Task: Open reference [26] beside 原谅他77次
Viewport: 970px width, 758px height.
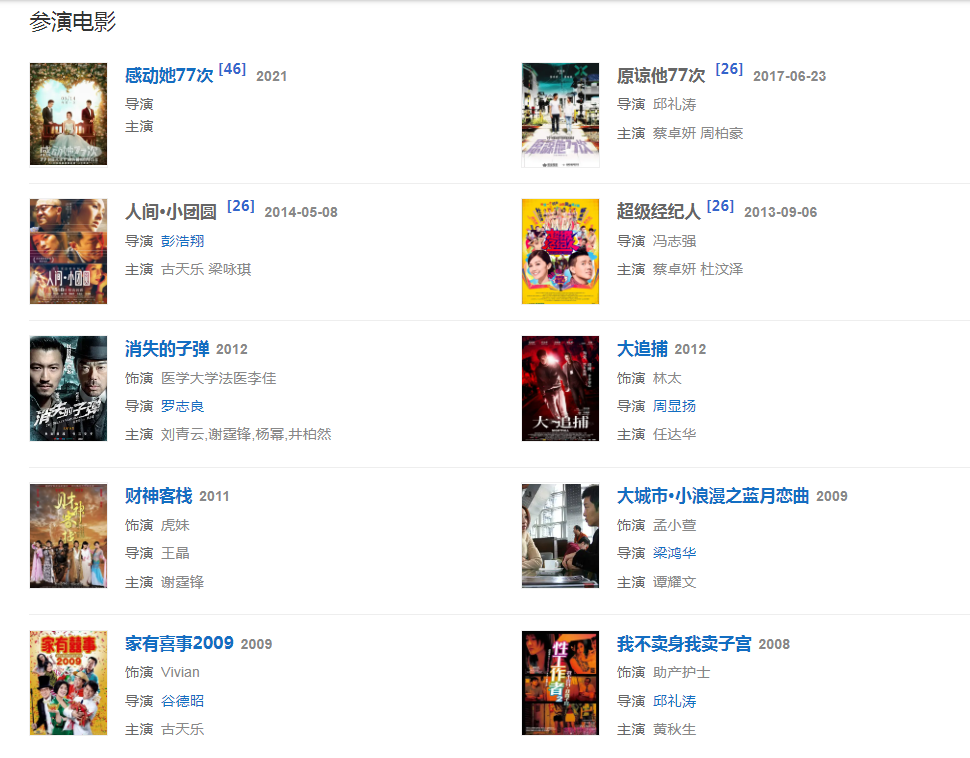Action: pyautogui.click(x=729, y=69)
